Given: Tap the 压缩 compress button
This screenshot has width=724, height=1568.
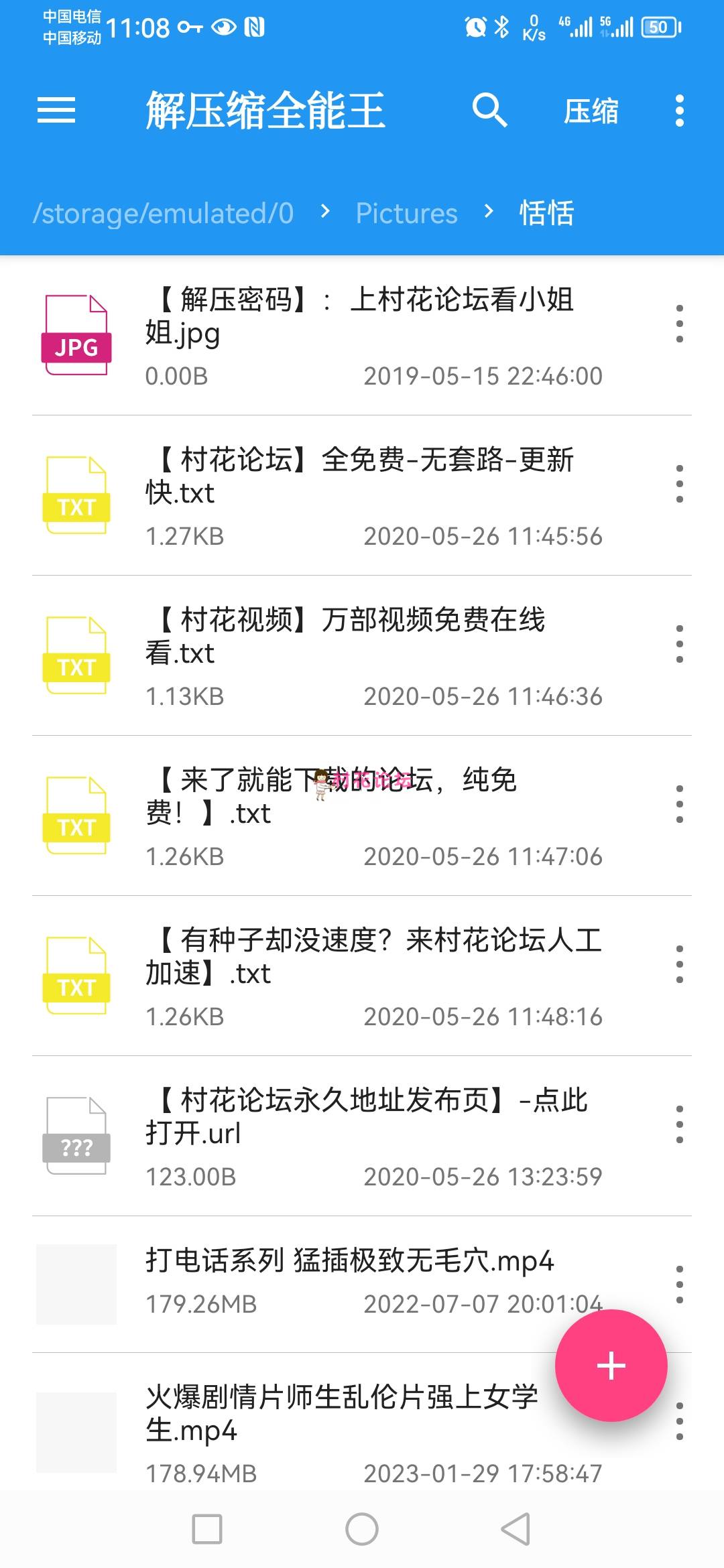Looking at the screenshot, I should 591,111.
